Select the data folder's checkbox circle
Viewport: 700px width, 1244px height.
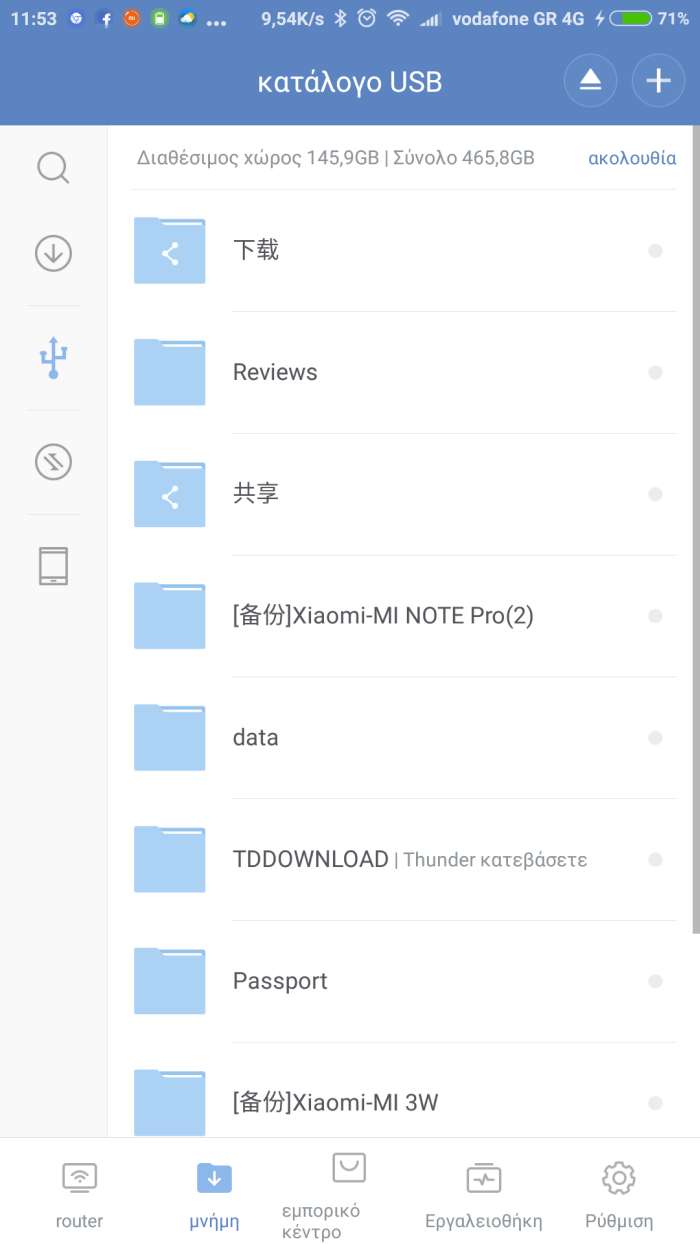tap(655, 738)
